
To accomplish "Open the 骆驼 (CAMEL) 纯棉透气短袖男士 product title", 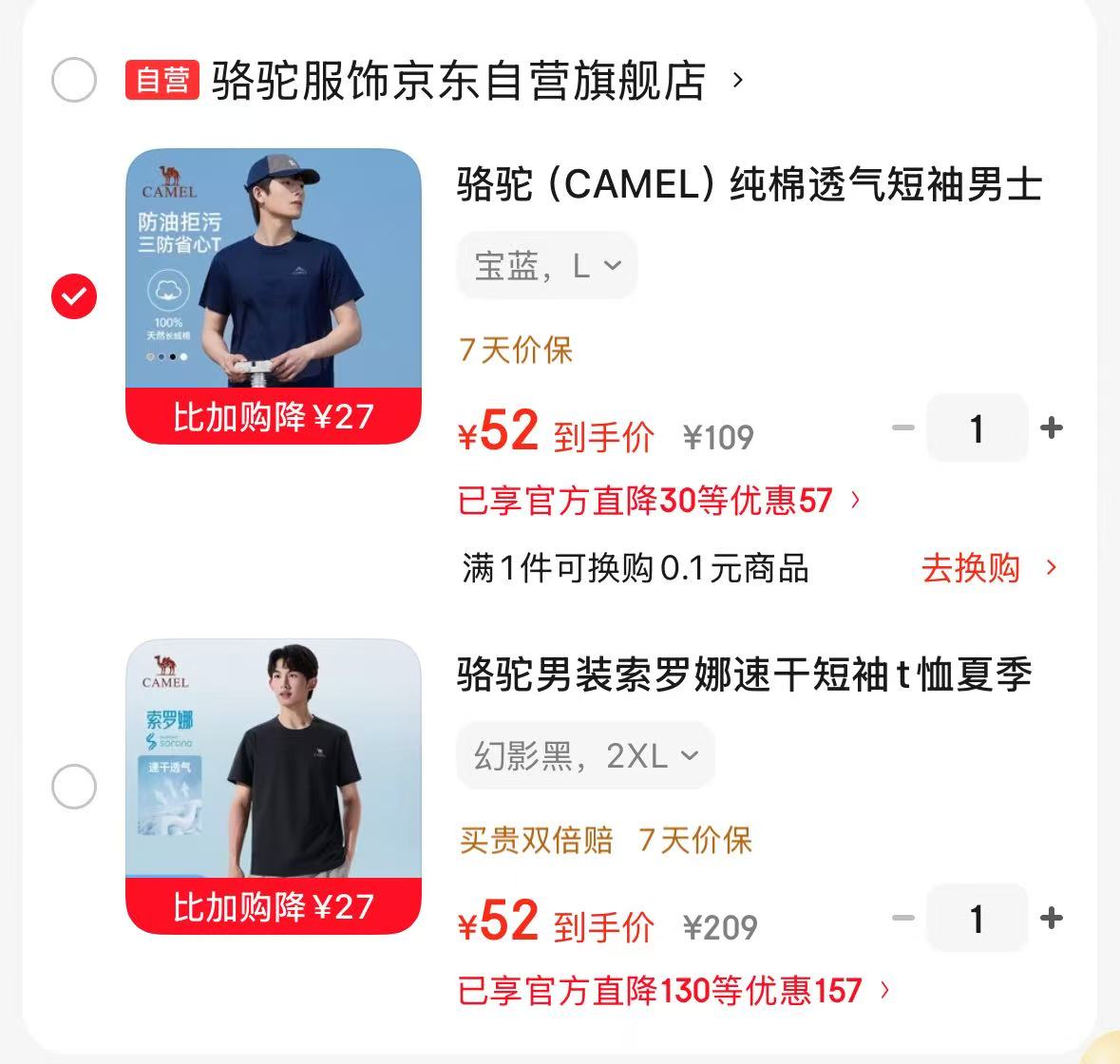I will pyautogui.click(x=749, y=184).
